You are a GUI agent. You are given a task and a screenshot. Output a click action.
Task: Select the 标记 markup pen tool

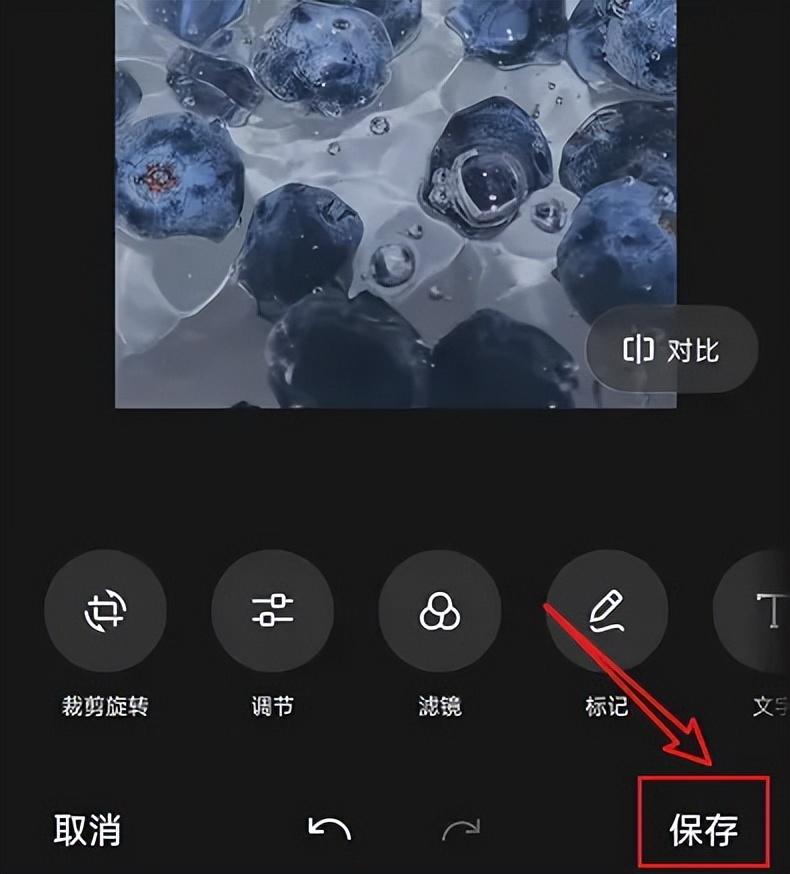pos(607,611)
